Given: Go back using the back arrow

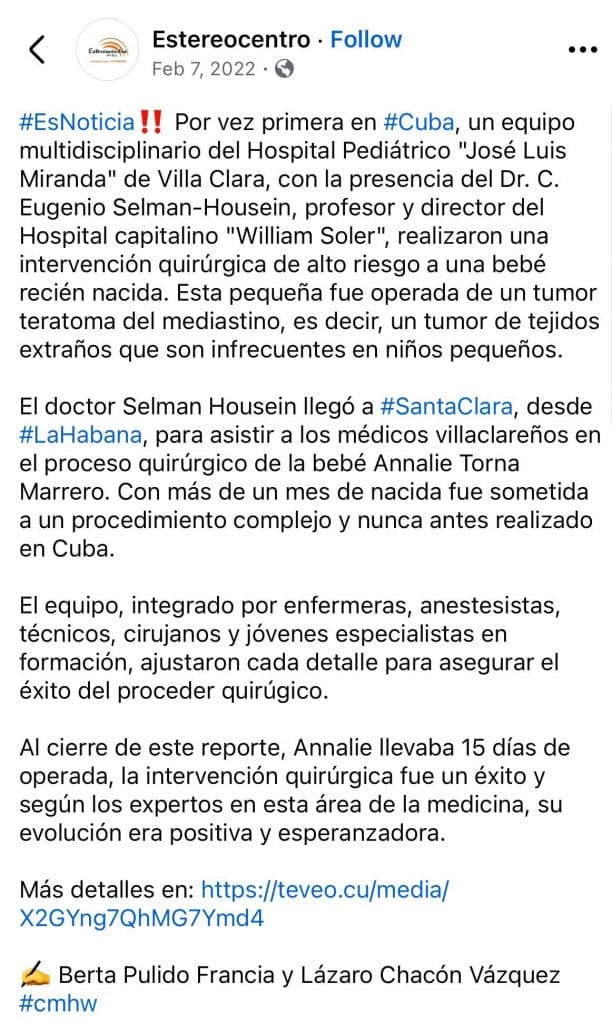Looking at the screenshot, I should (37, 50).
